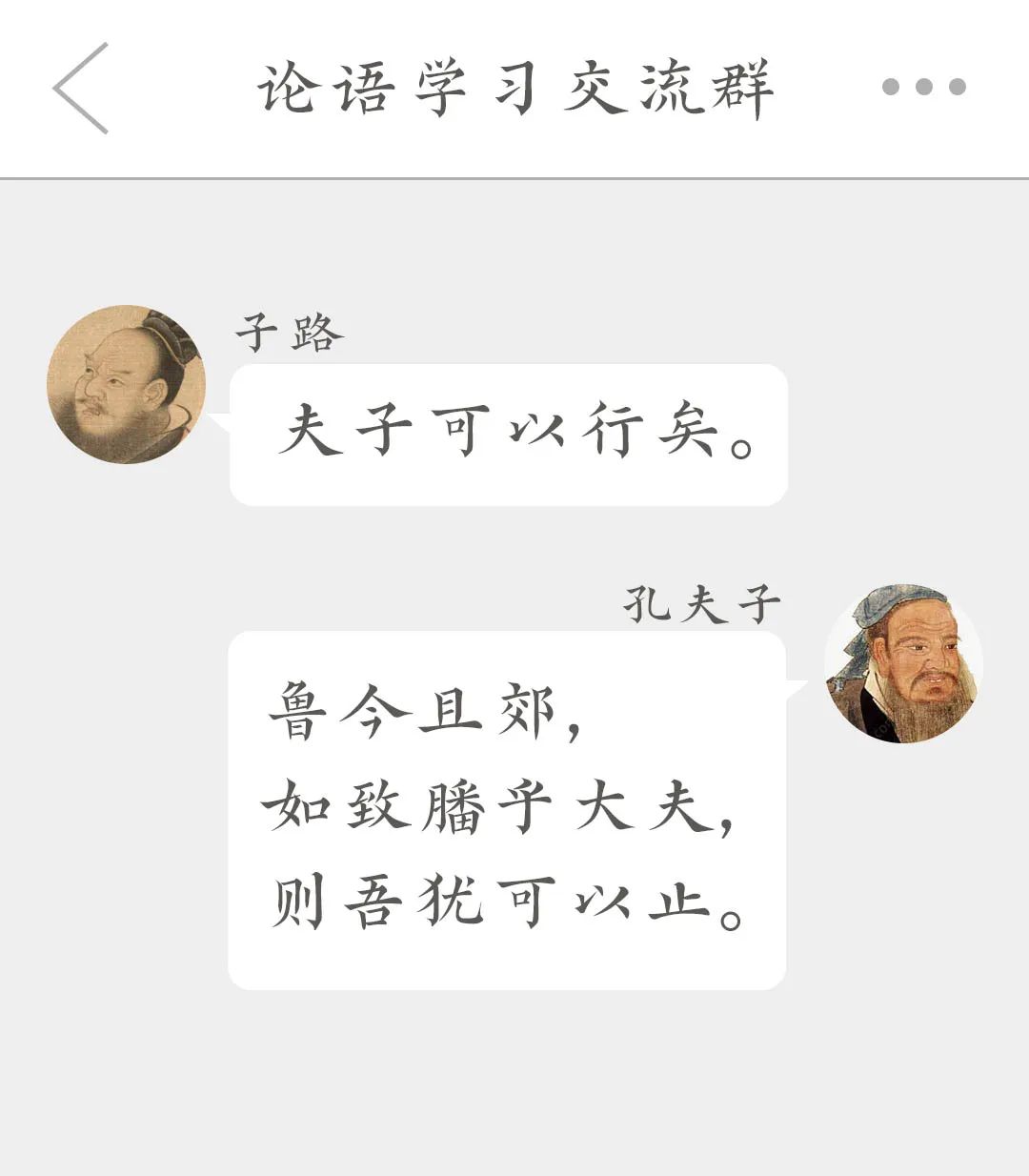The width and height of the screenshot is (1029, 1176).
Task: View 孔夫子's profile by tapping his portrait
Action: click(907, 663)
